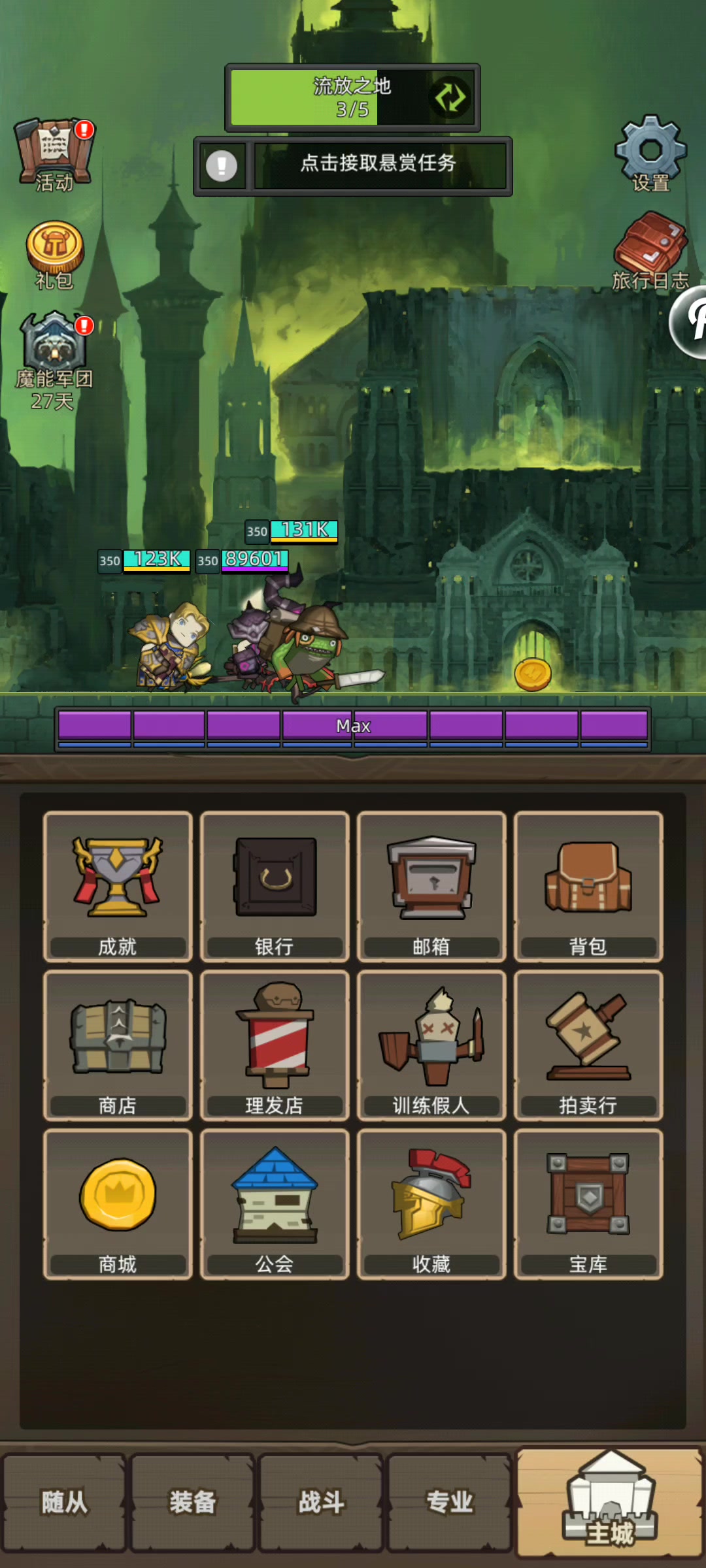Enter the 商店 shop tile
706x1568 pixels.
[118, 1045]
